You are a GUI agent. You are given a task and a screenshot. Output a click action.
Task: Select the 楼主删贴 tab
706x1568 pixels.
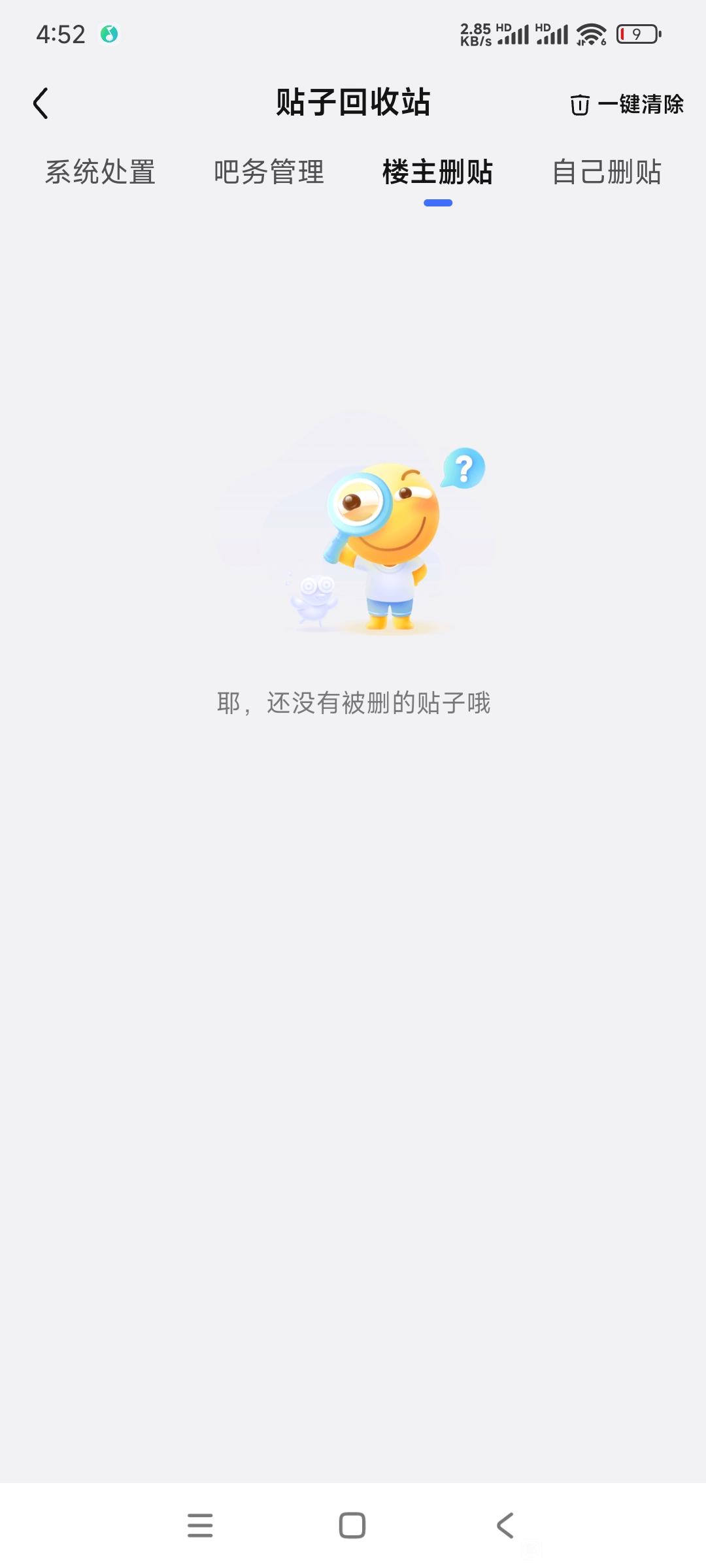[x=437, y=172]
